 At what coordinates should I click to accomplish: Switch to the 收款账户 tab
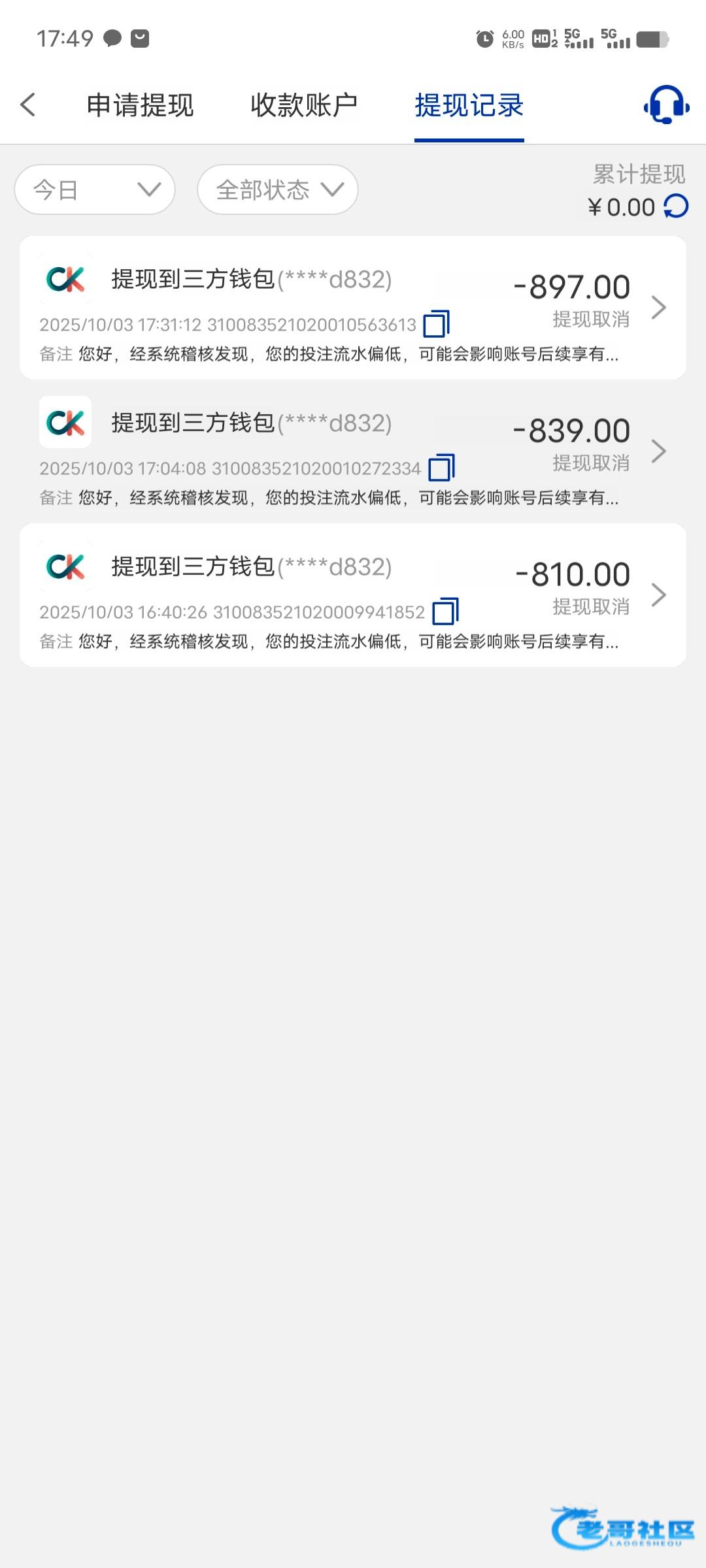pyautogui.click(x=304, y=106)
